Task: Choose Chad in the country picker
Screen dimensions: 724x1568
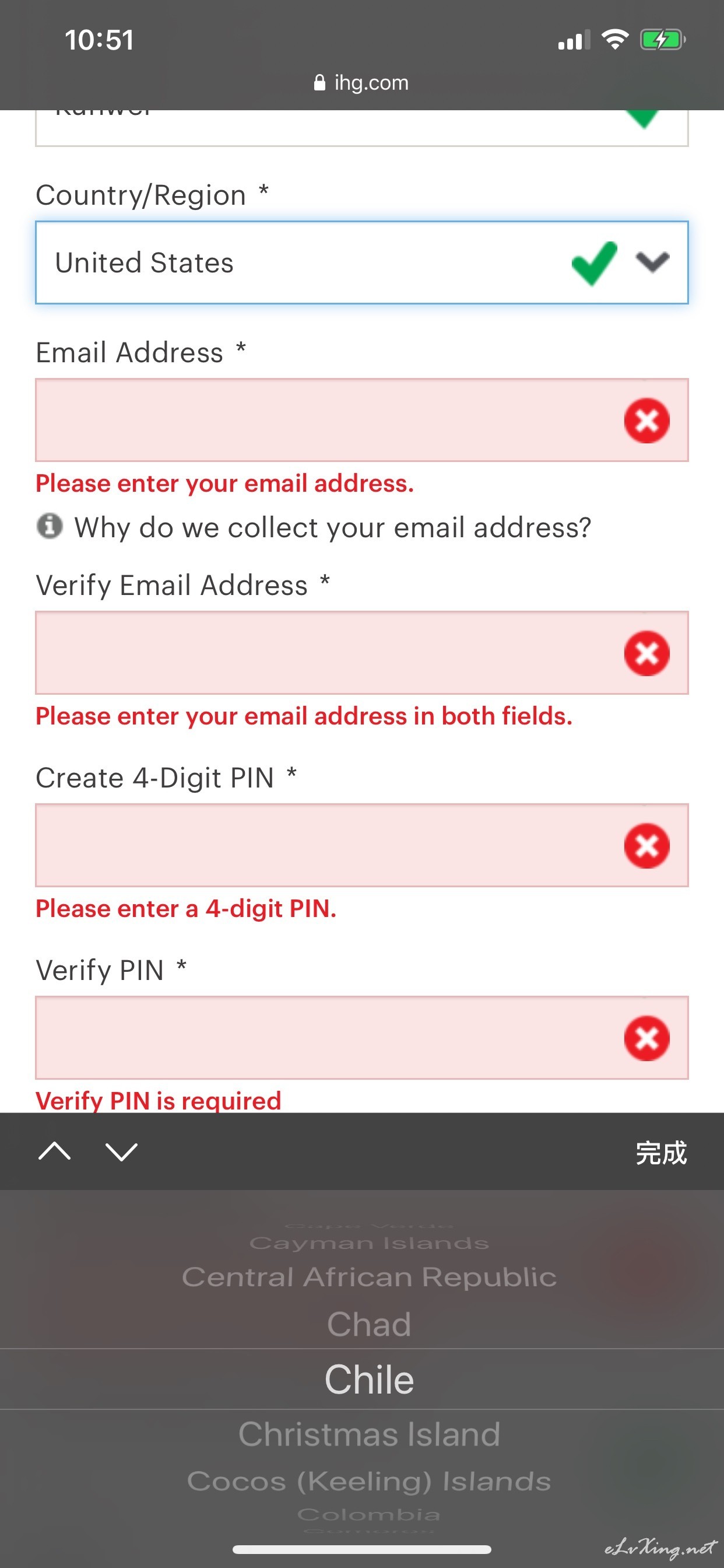Action: point(370,1324)
